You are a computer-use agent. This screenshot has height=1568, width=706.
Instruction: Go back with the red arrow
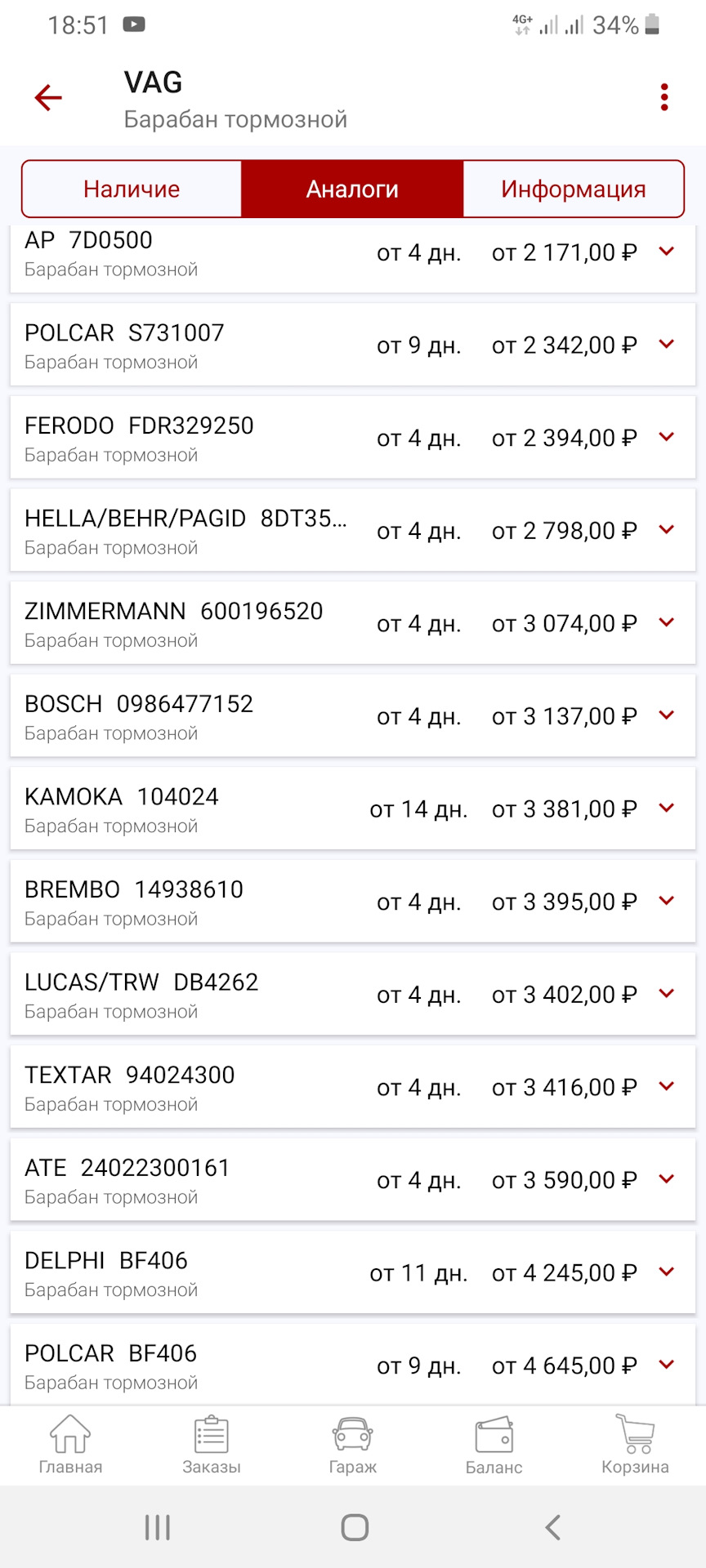48,98
